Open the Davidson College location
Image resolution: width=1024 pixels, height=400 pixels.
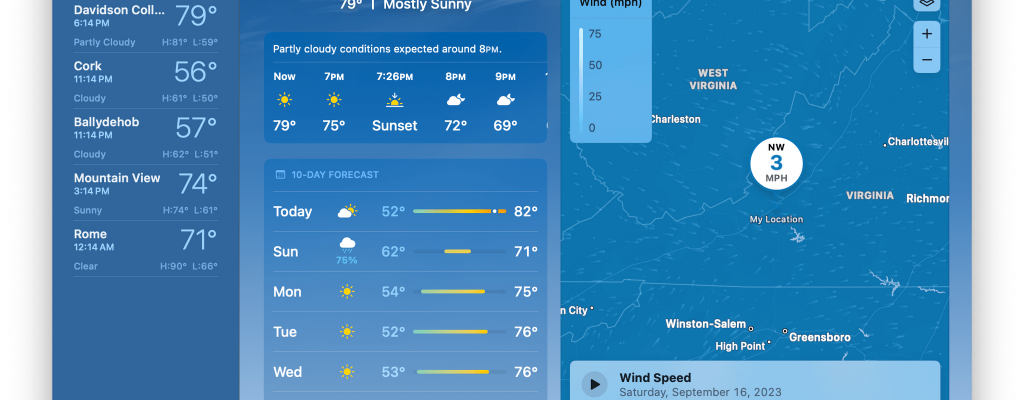[145, 25]
